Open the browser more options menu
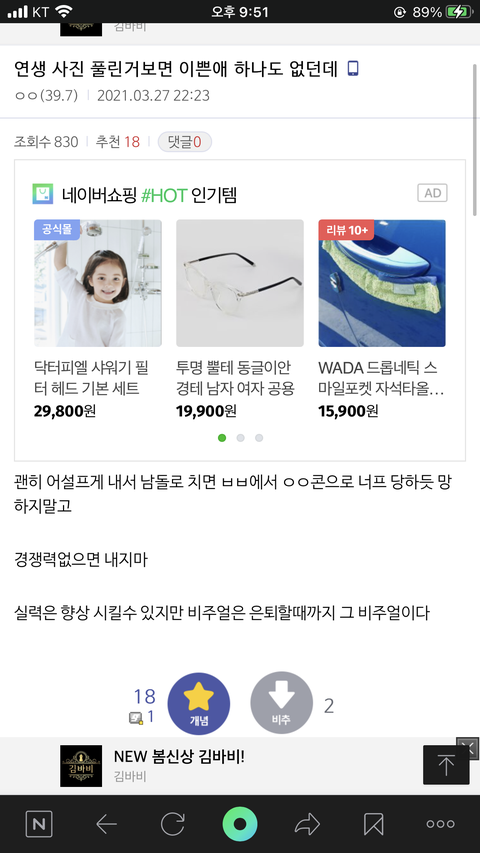 tap(441, 824)
